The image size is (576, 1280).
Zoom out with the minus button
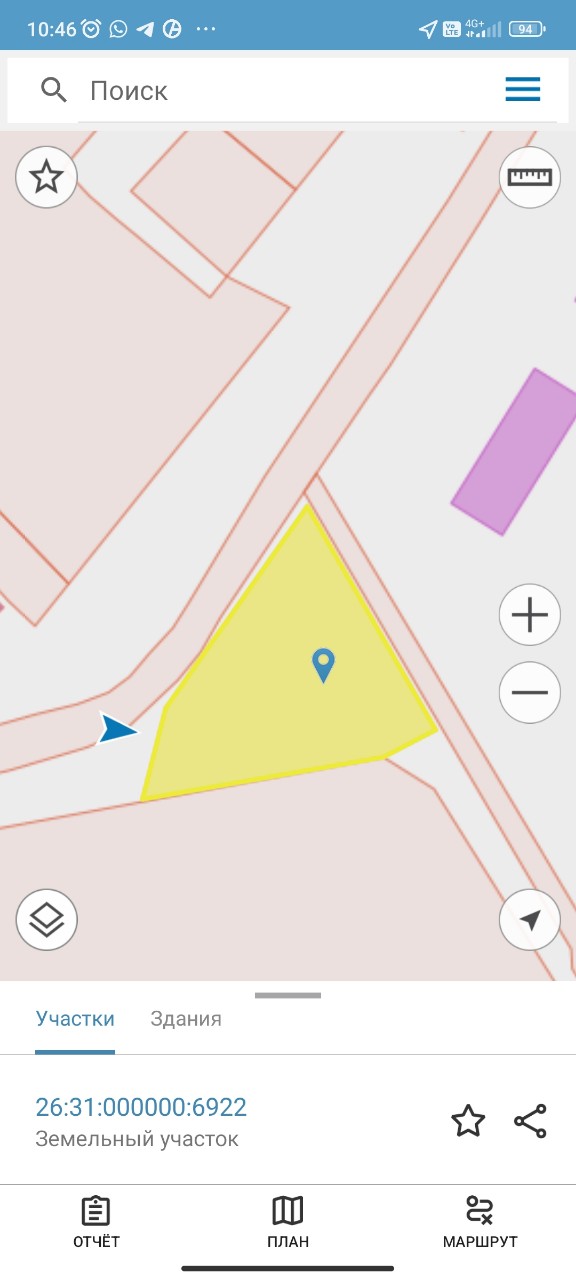tap(529, 692)
